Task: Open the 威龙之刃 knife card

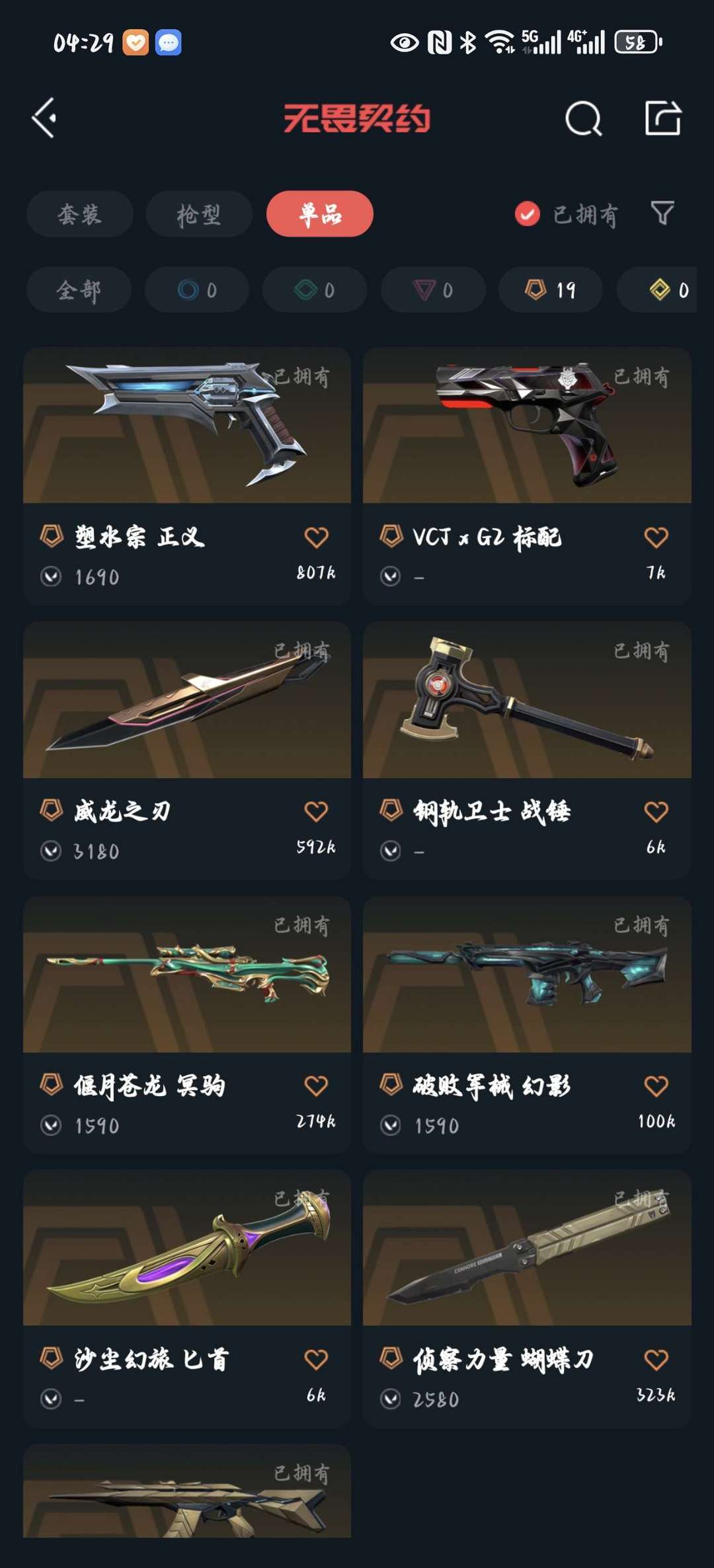Action: [x=187, y=750]
